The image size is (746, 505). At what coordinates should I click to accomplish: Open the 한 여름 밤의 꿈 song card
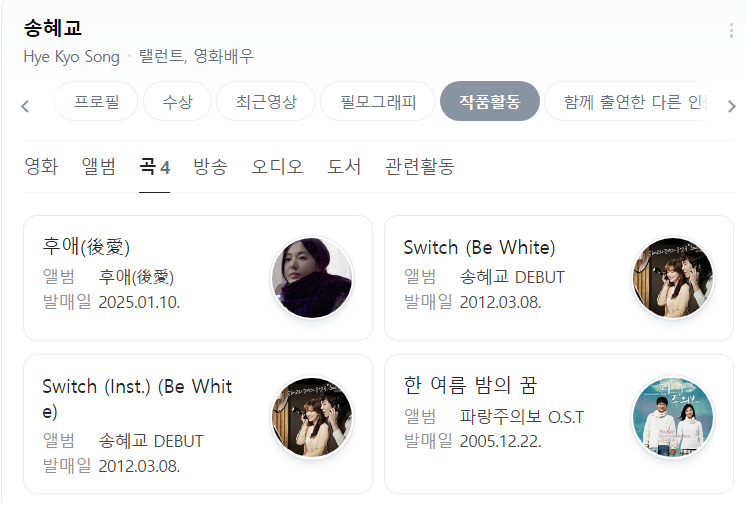(x=558, y=423)
